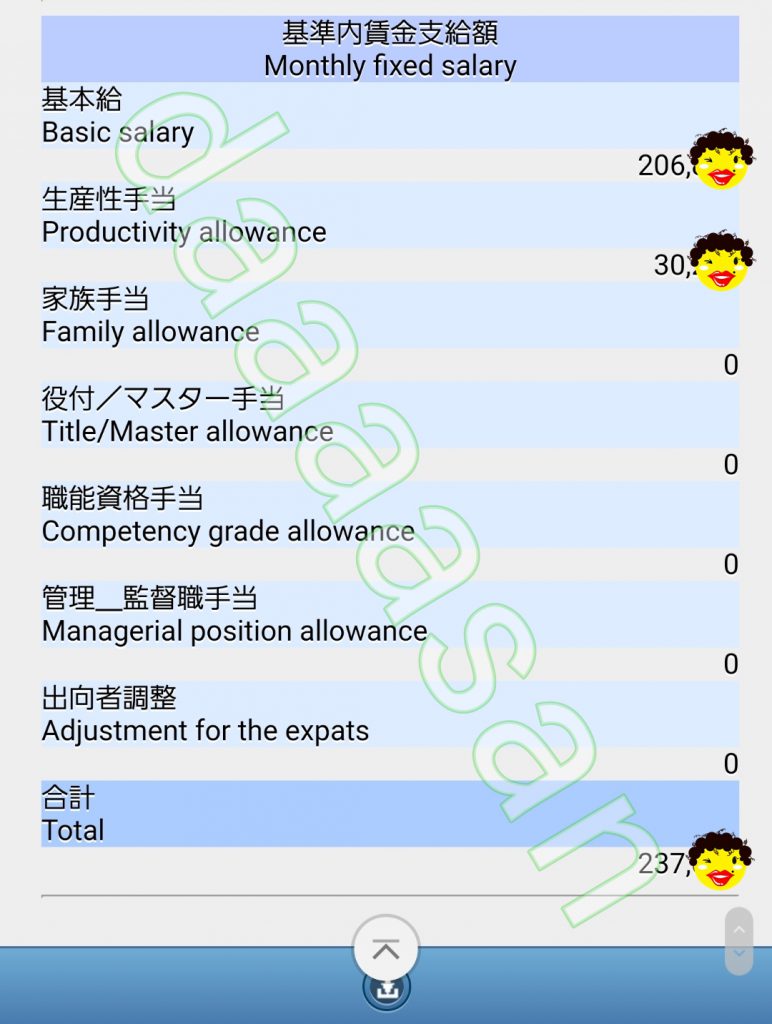The height and width of the screenshot is (1024, 772).
Task: Jump to top with the arrow button
Action: [x=386, y=949]
